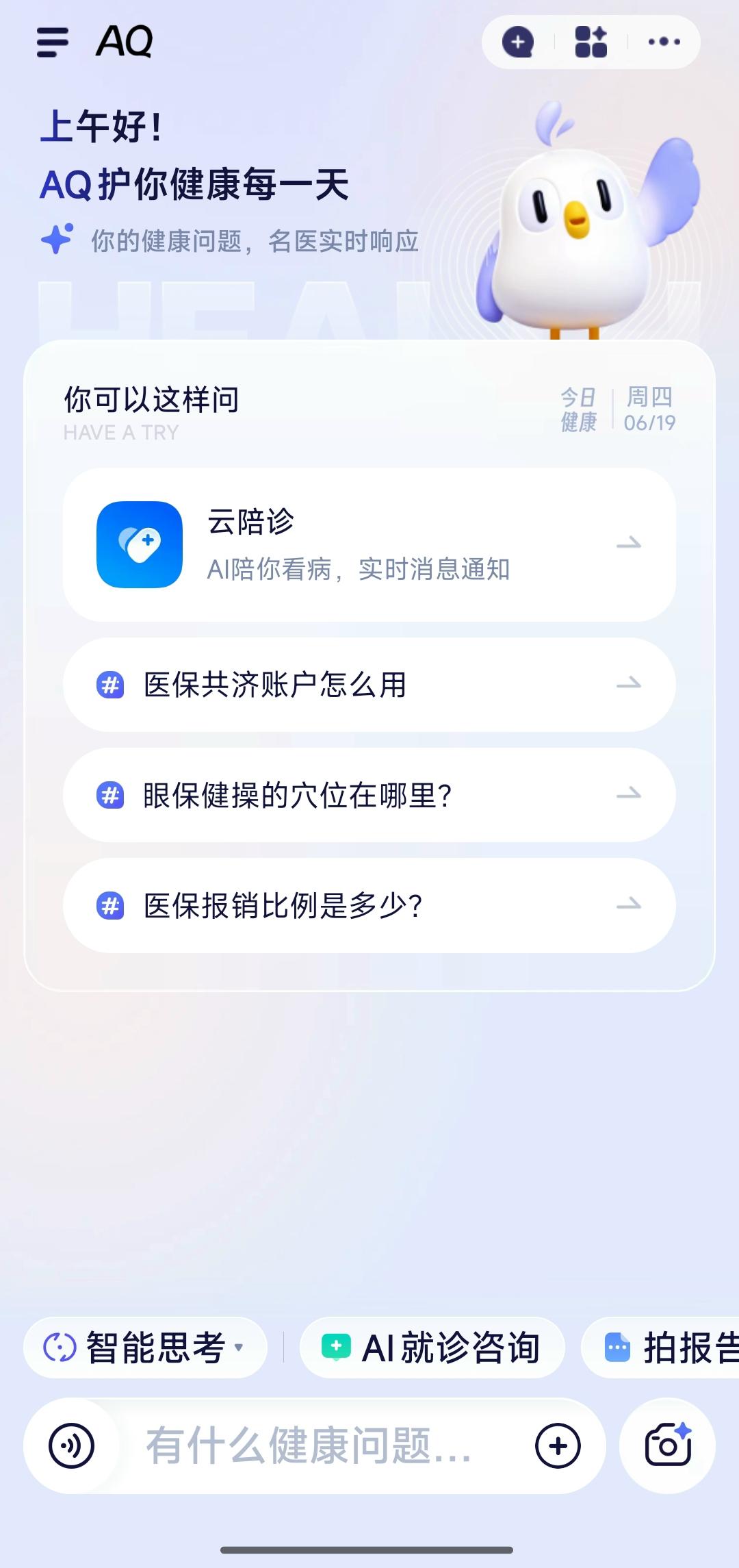Open the more options ellipsis menu
The width and height of the screenshot is (739, 1568).
[x=662, y=42]
